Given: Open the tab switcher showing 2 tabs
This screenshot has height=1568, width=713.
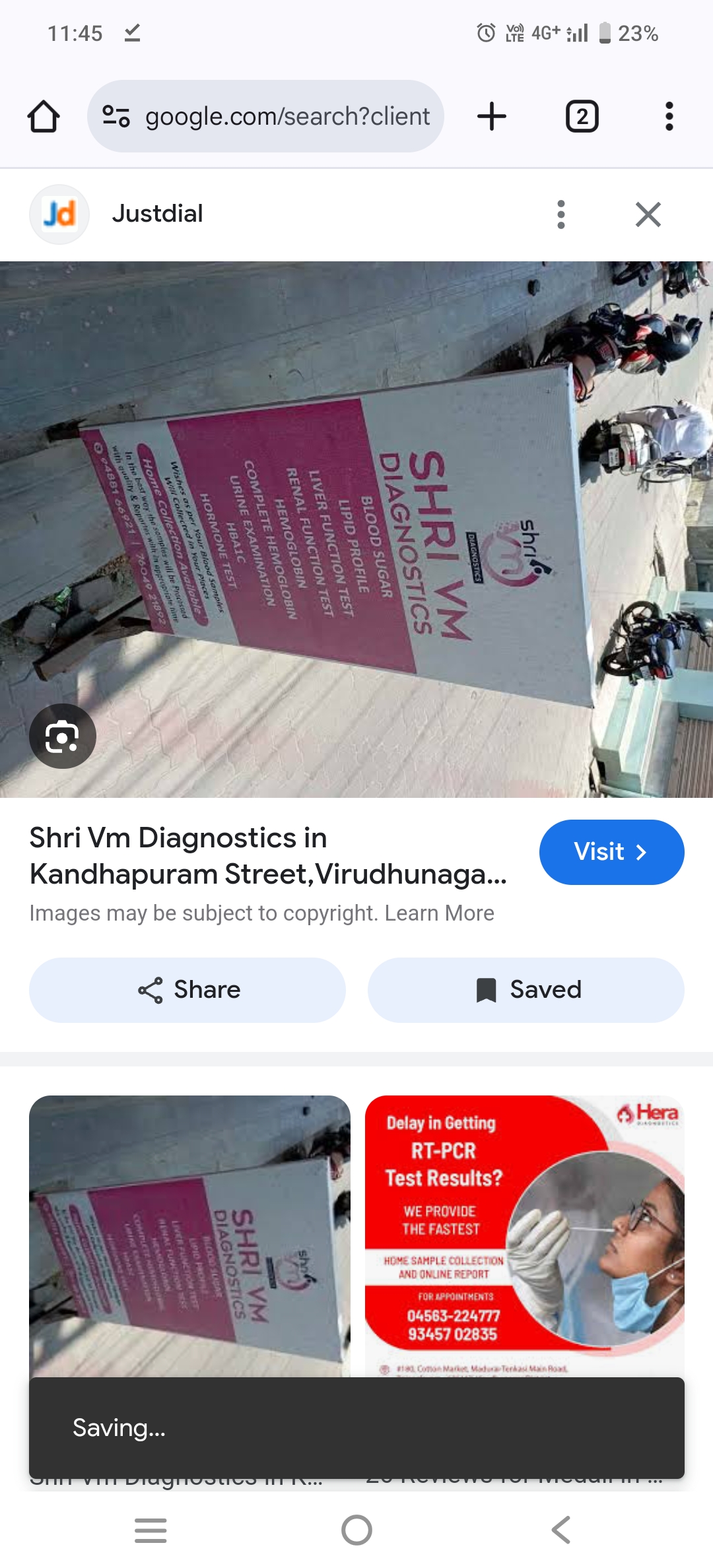Looking at the screenshot, I should tap(582, 117).
